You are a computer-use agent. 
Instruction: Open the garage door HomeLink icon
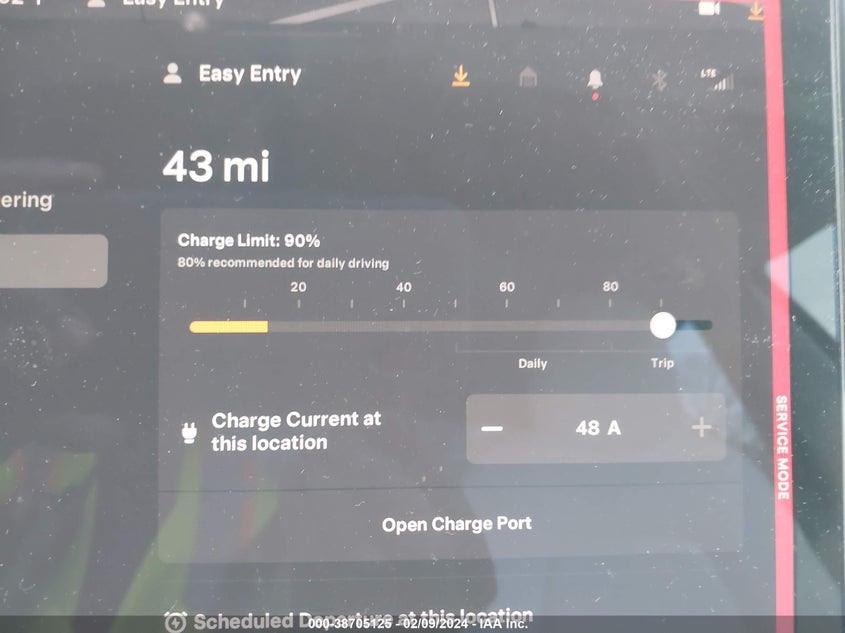[x=527, y=77]
